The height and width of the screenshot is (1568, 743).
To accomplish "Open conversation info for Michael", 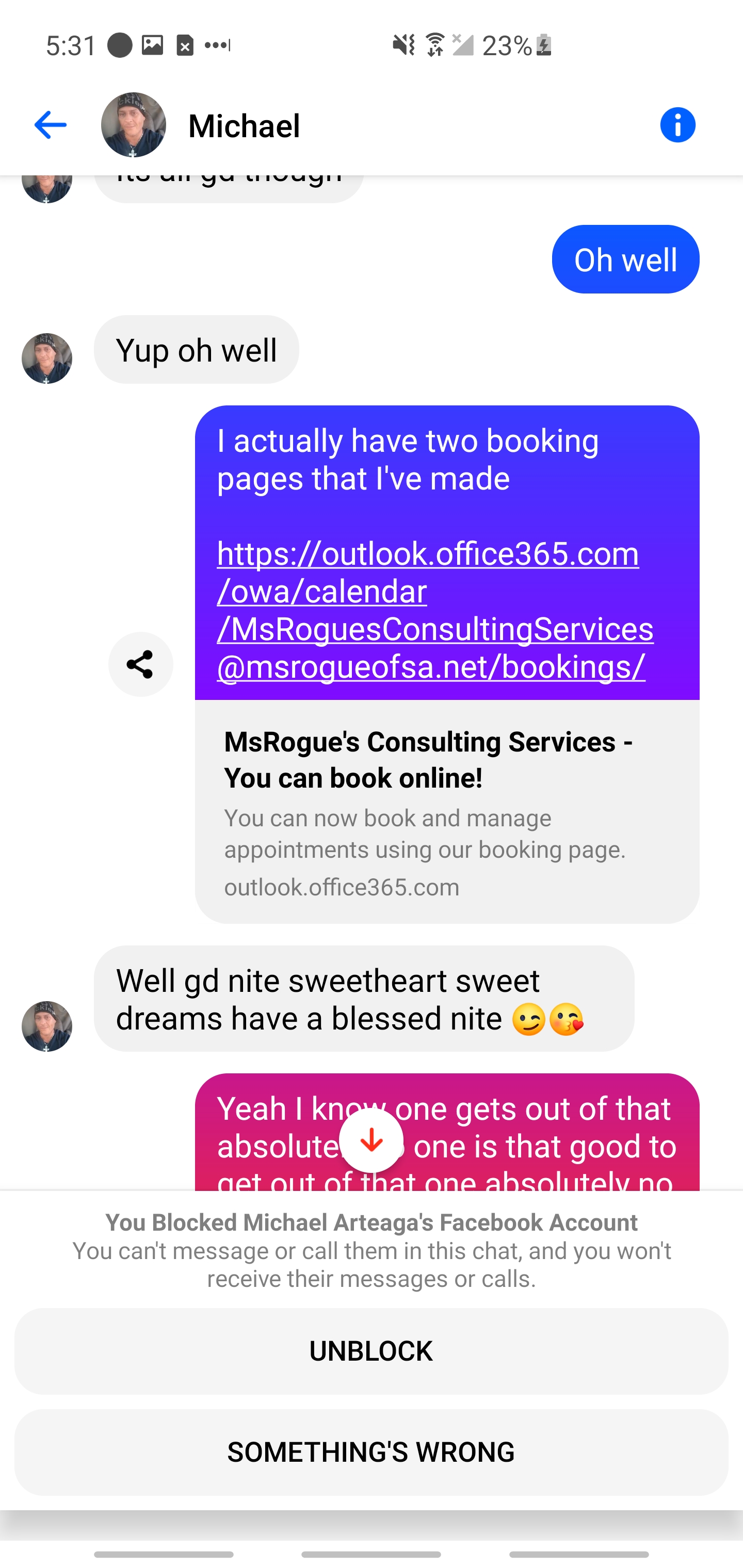I will click(x=677, y=125).
